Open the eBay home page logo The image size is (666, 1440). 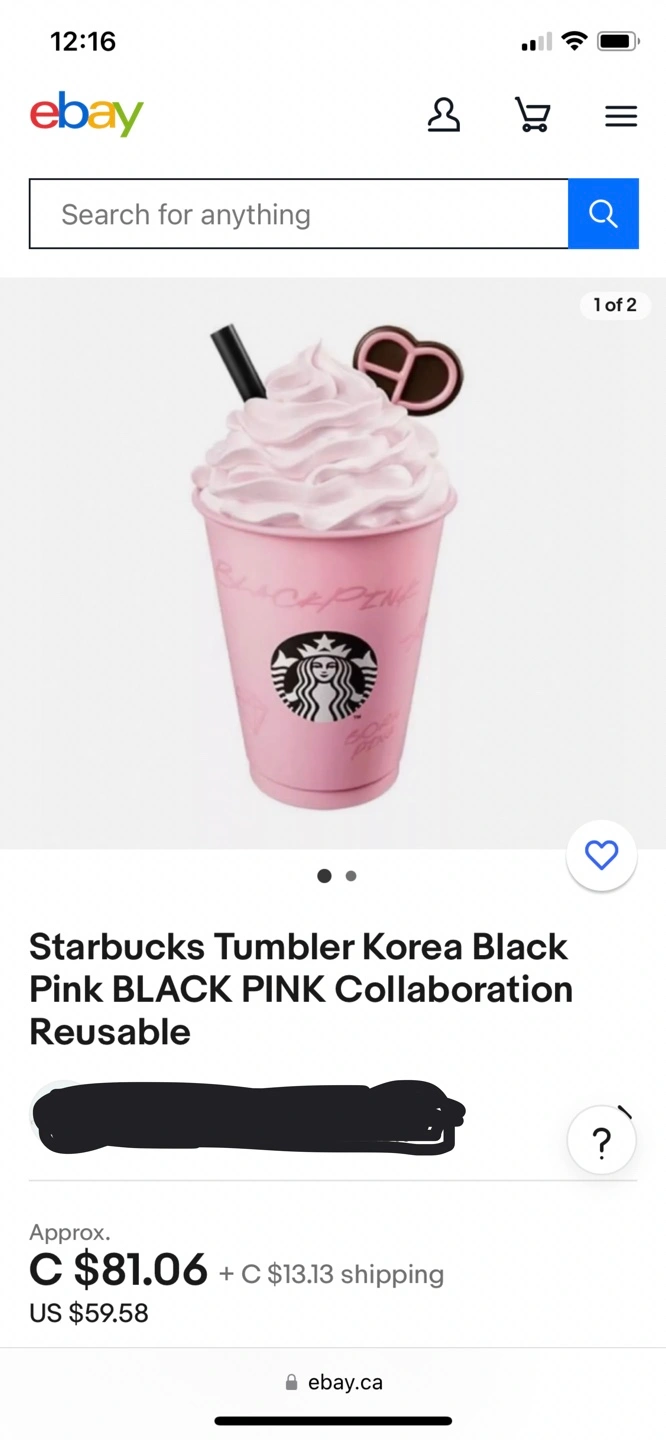click(87, 114)
